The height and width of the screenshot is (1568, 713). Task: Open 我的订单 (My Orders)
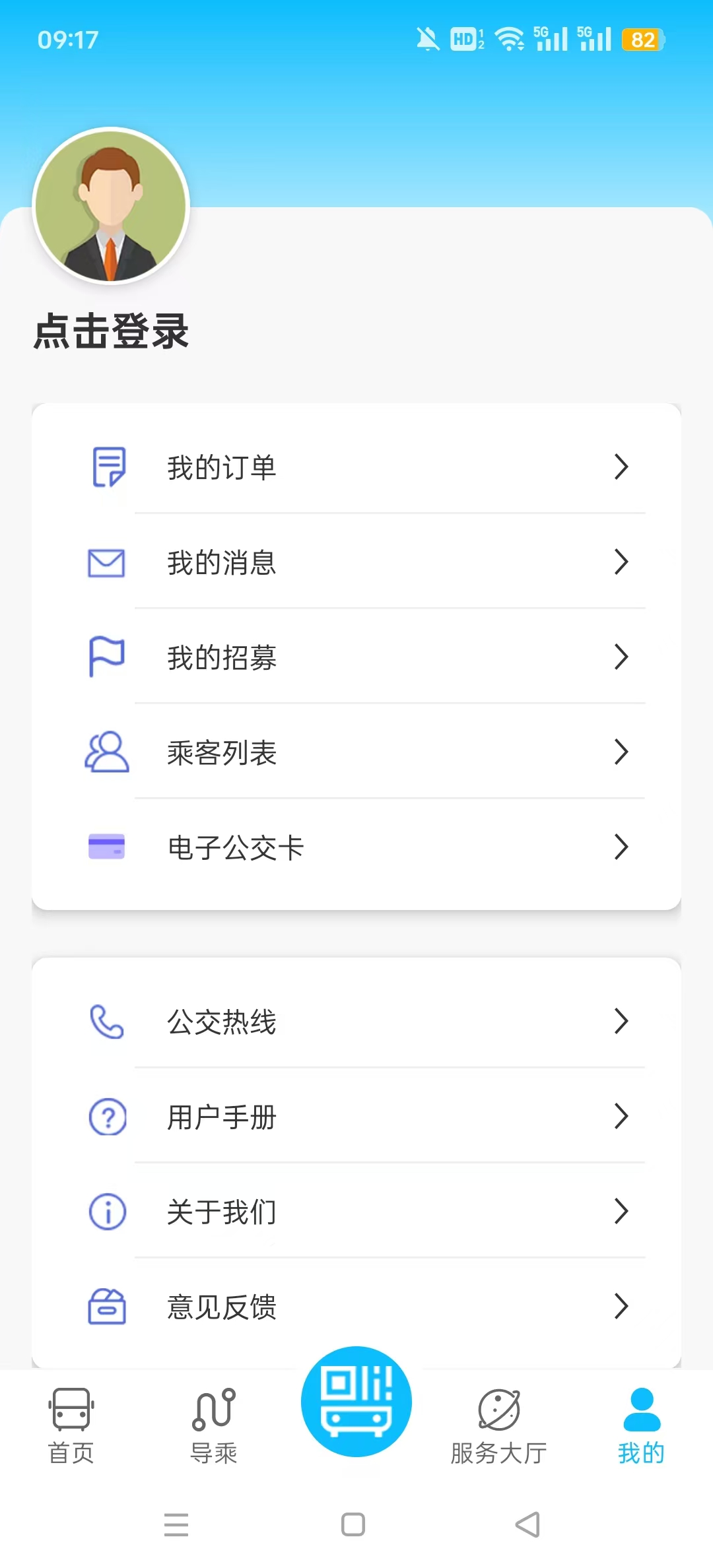tap(356, 467)
